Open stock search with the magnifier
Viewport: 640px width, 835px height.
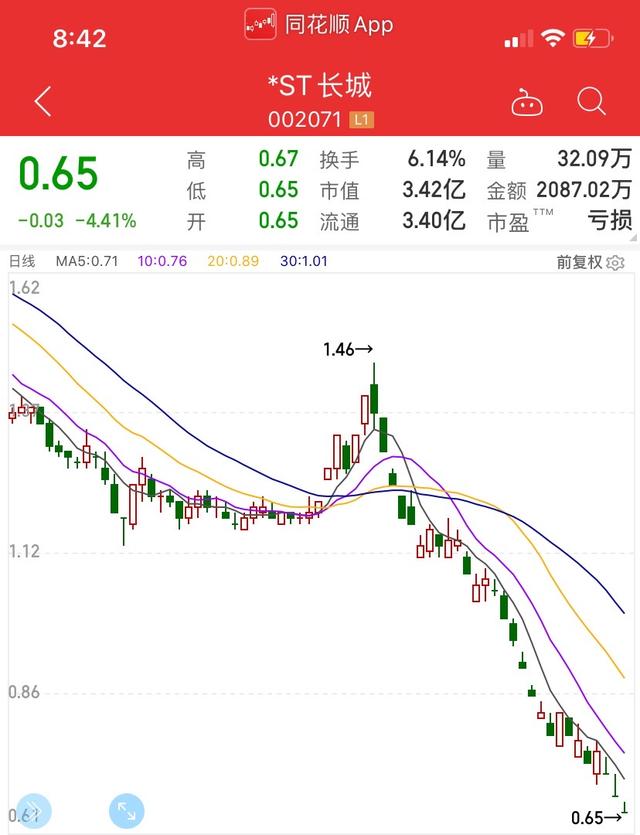tap(592, 101)
